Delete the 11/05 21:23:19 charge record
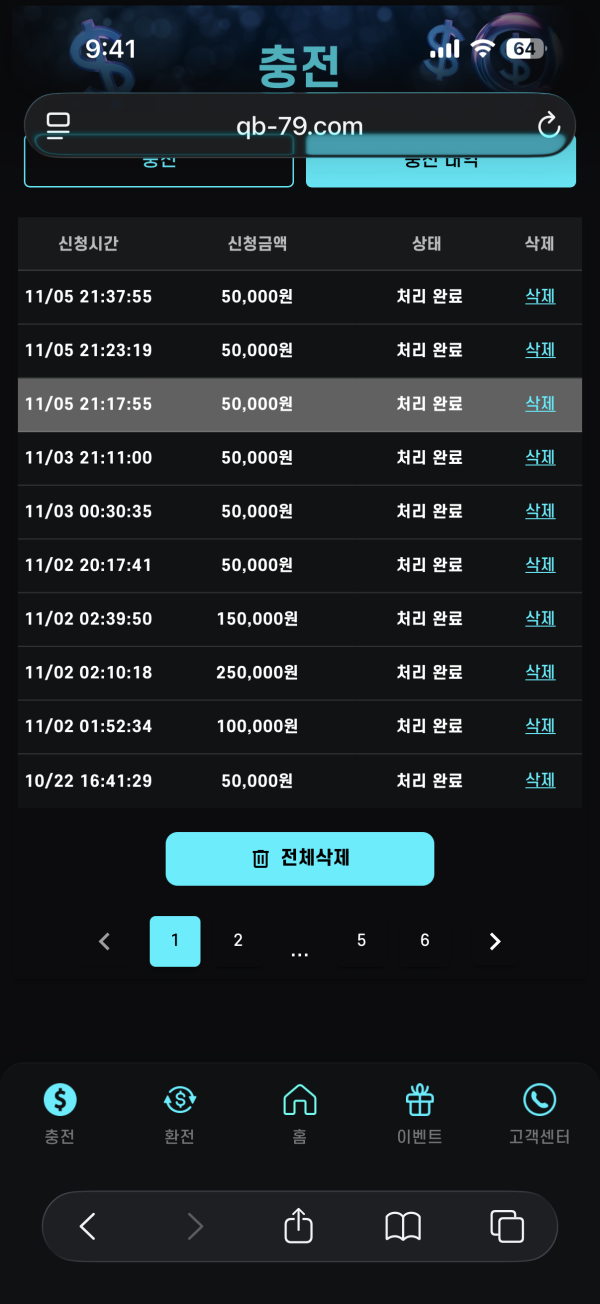Image resolution: width=600 pixels, height=1304 pixels. [540, 350]
